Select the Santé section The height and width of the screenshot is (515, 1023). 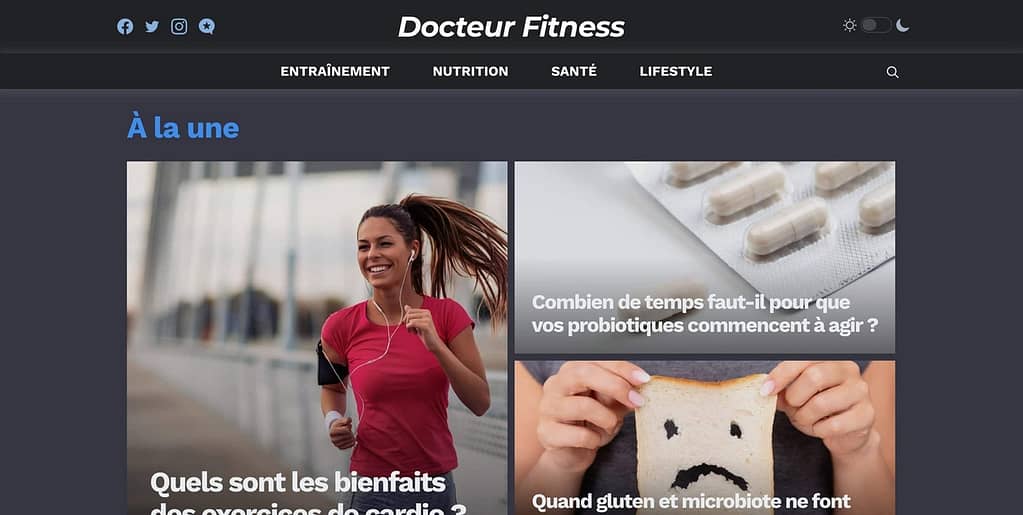point(574,71)
